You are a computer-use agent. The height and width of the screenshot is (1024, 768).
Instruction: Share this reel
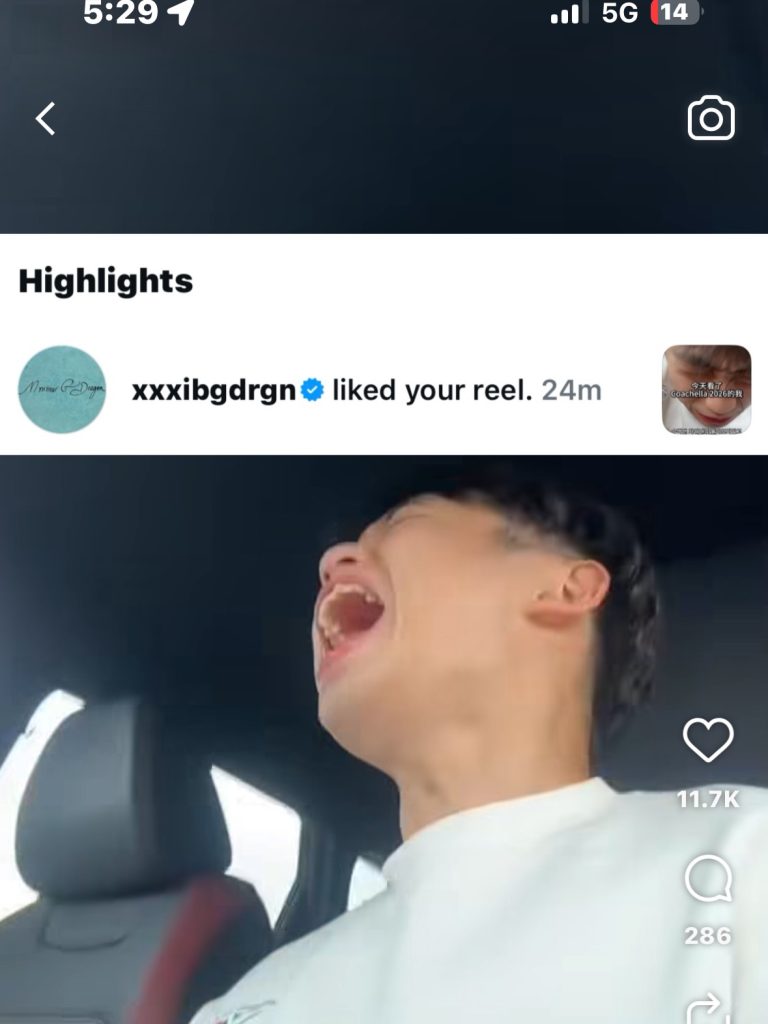tap(708, 1008)
